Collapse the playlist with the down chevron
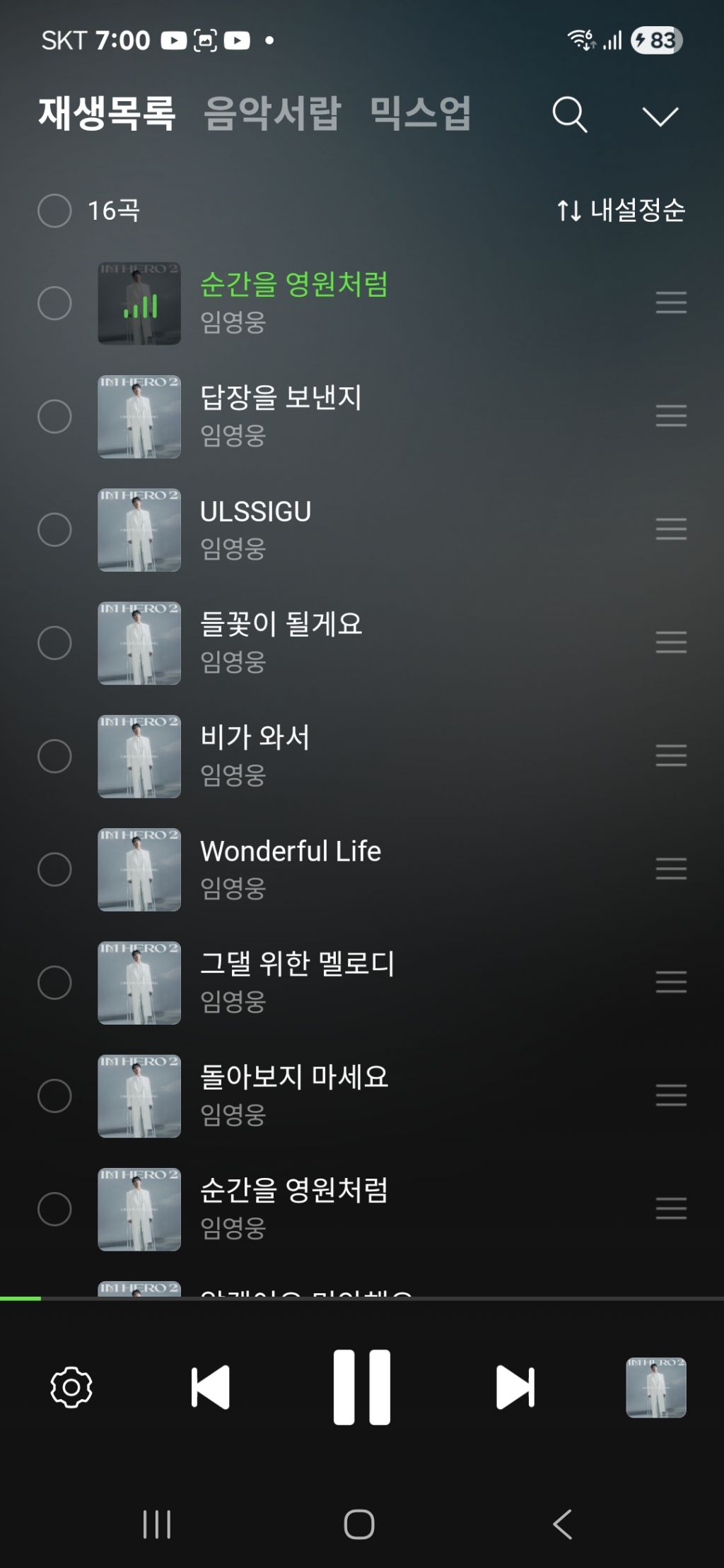The height and width of the screenshot is (1568, 724). point(660,116)
